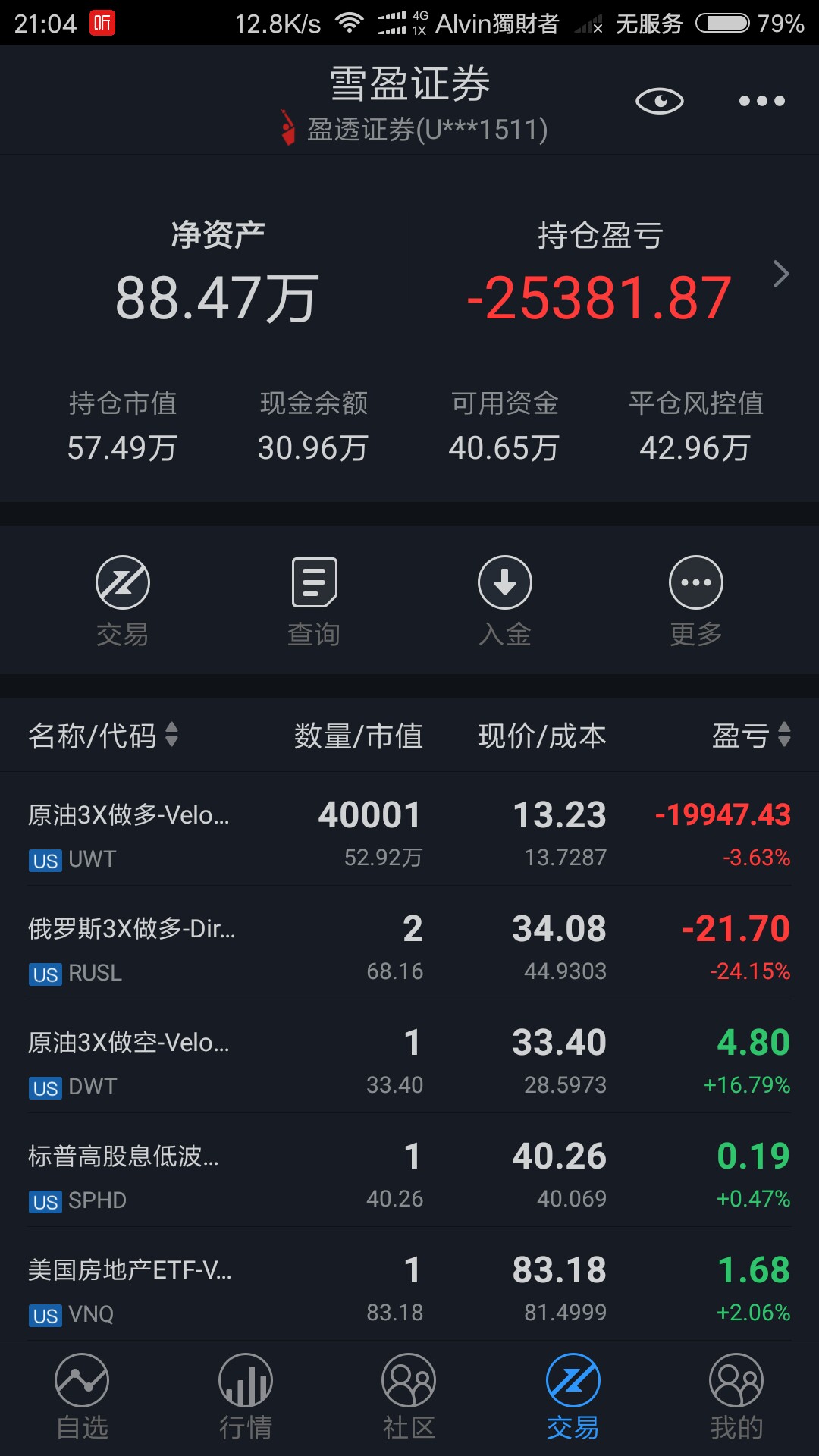Viewport: 819px width, 1456px height.
Task: Open the UWT crude oil 3X long position
Action: 409,833
